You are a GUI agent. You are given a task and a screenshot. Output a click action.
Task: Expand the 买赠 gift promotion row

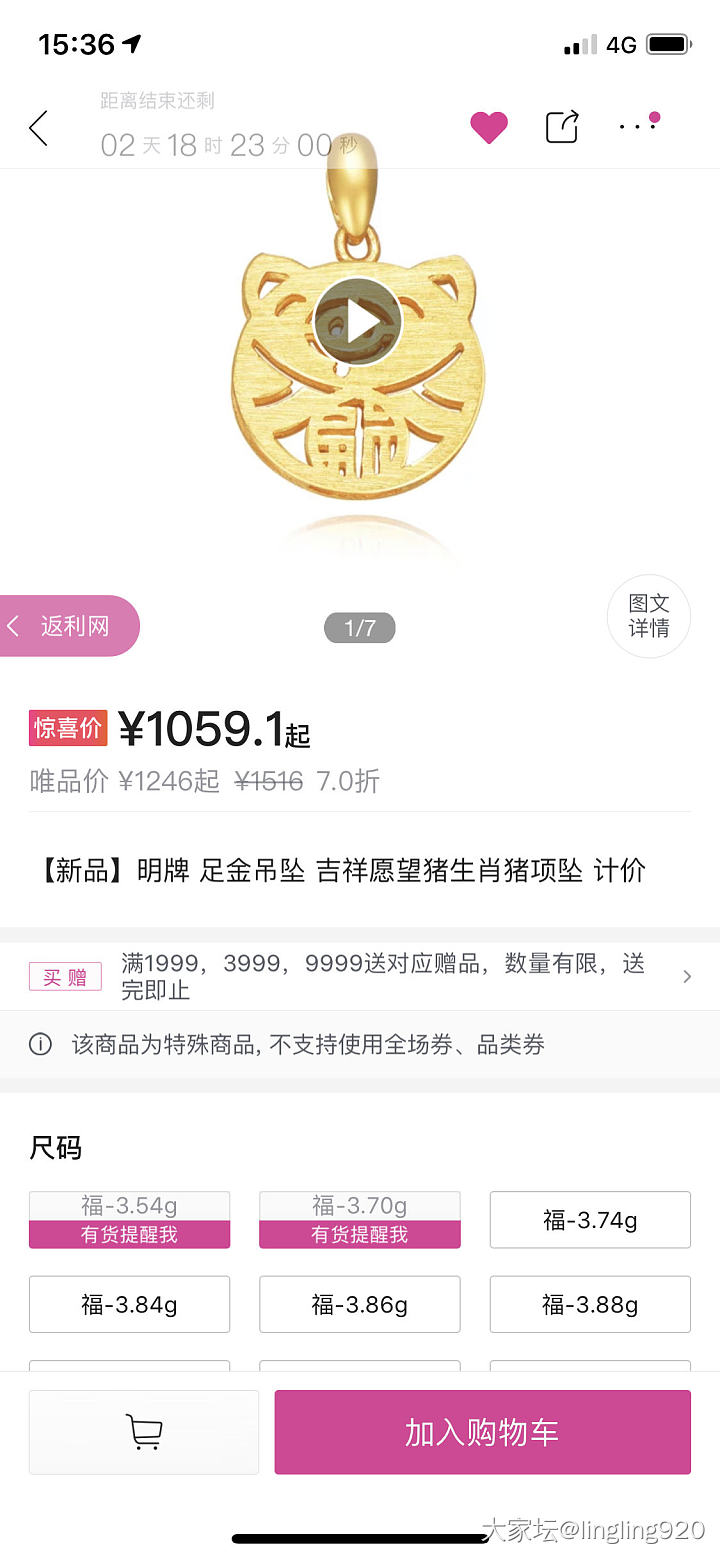coord(360,977)
